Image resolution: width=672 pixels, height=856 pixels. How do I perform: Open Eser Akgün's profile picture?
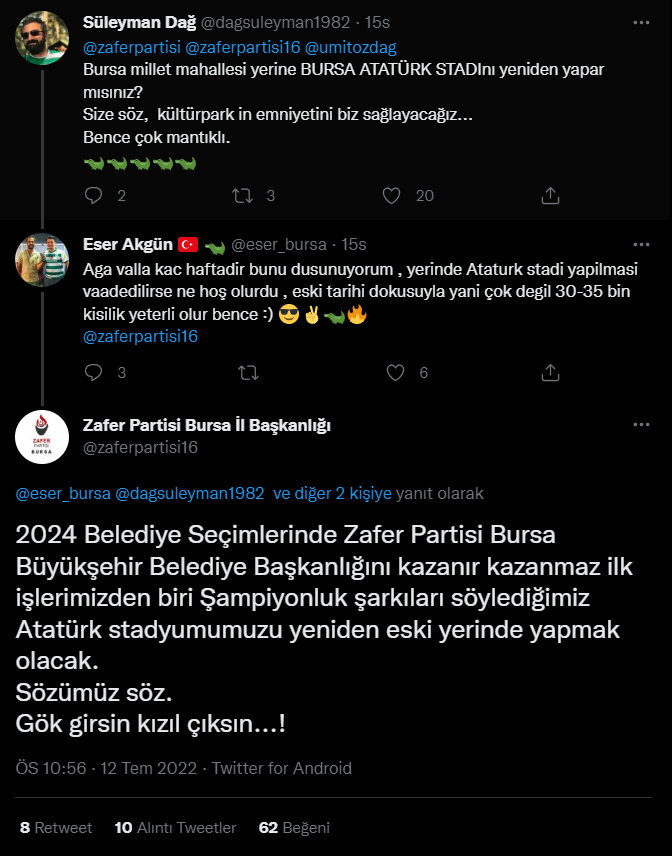pos(41,260)
